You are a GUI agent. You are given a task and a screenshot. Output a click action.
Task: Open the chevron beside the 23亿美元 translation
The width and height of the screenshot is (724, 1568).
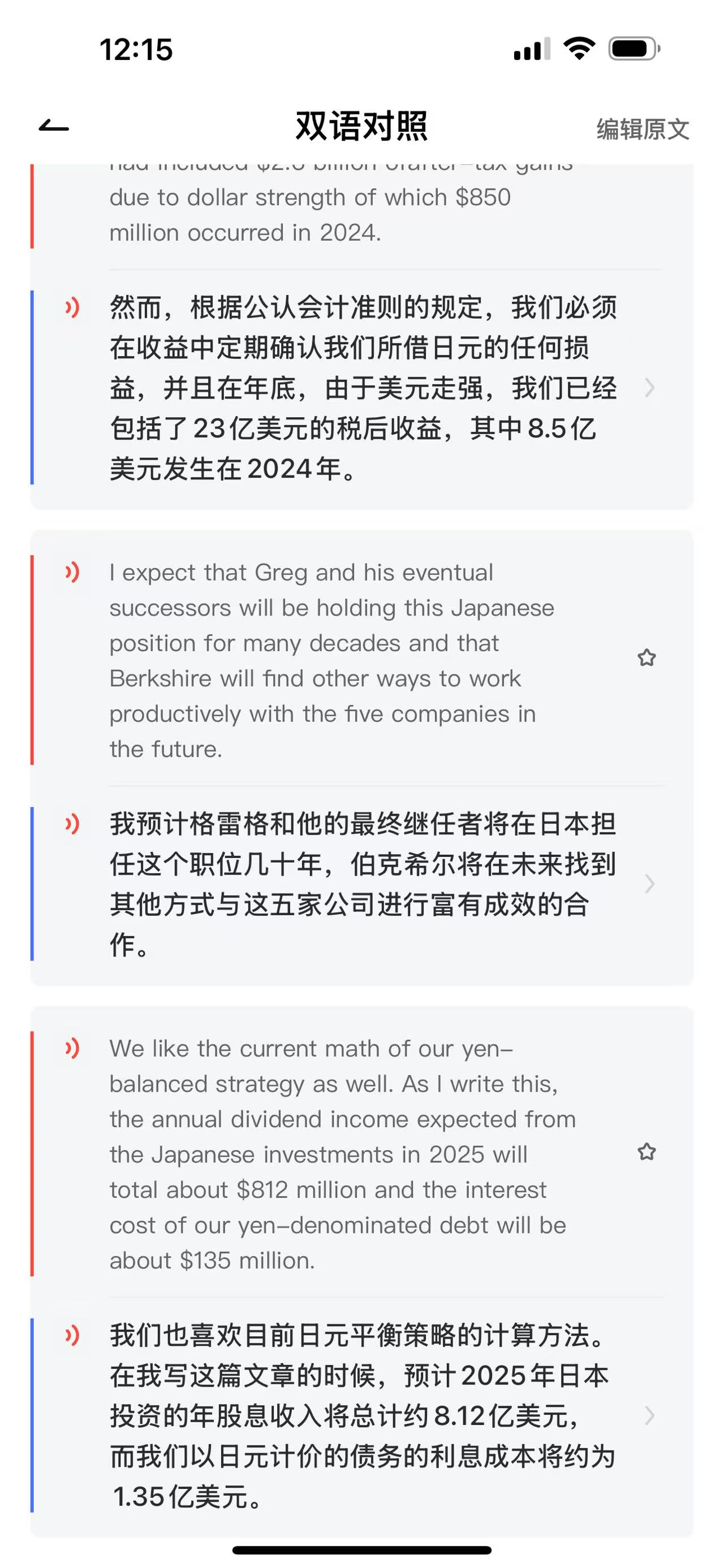pyautogui.click(x=649, y=388)
